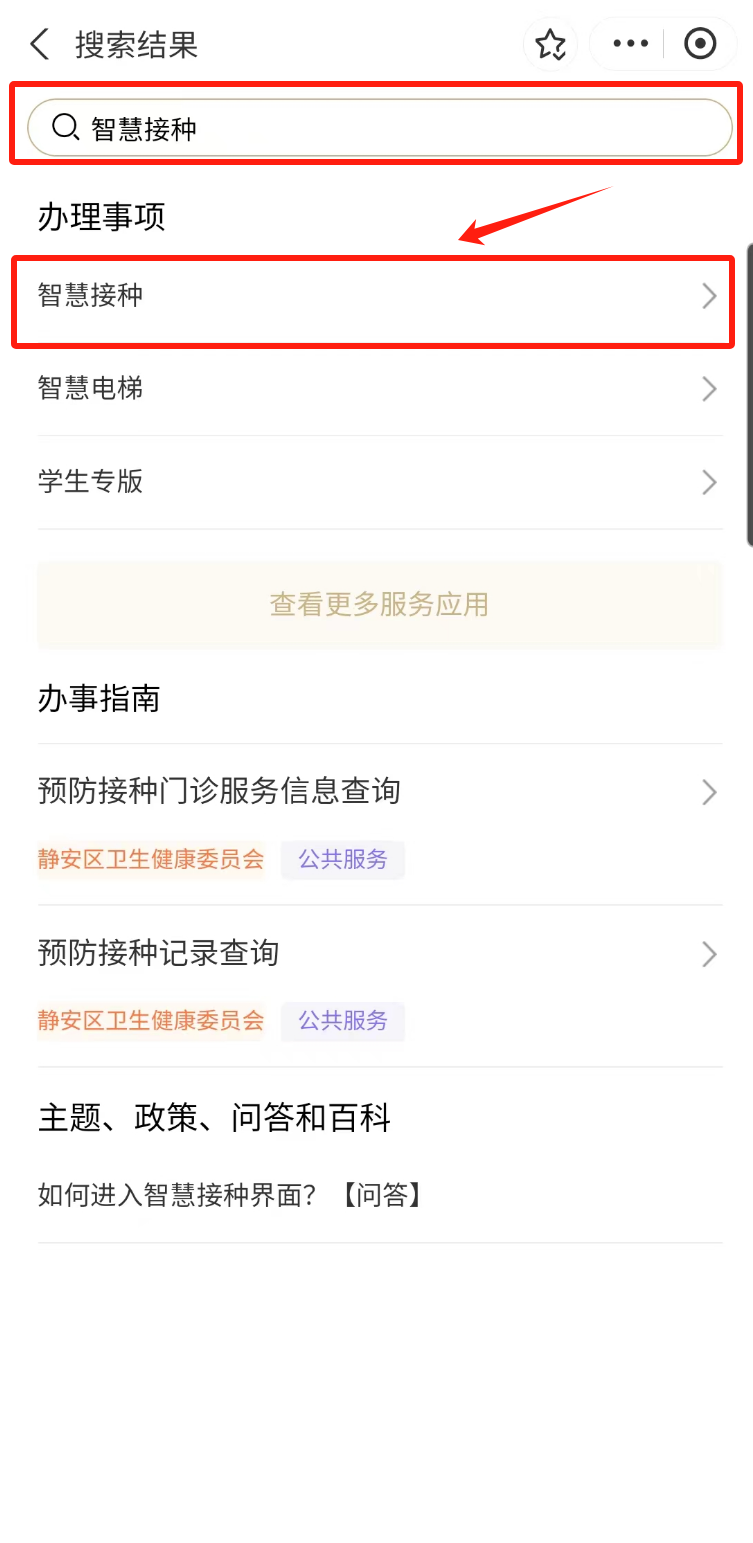The width and height of the screenshot is (753, 1543).
Task: Open the three-dot more menu
Action: coord(630,44)
